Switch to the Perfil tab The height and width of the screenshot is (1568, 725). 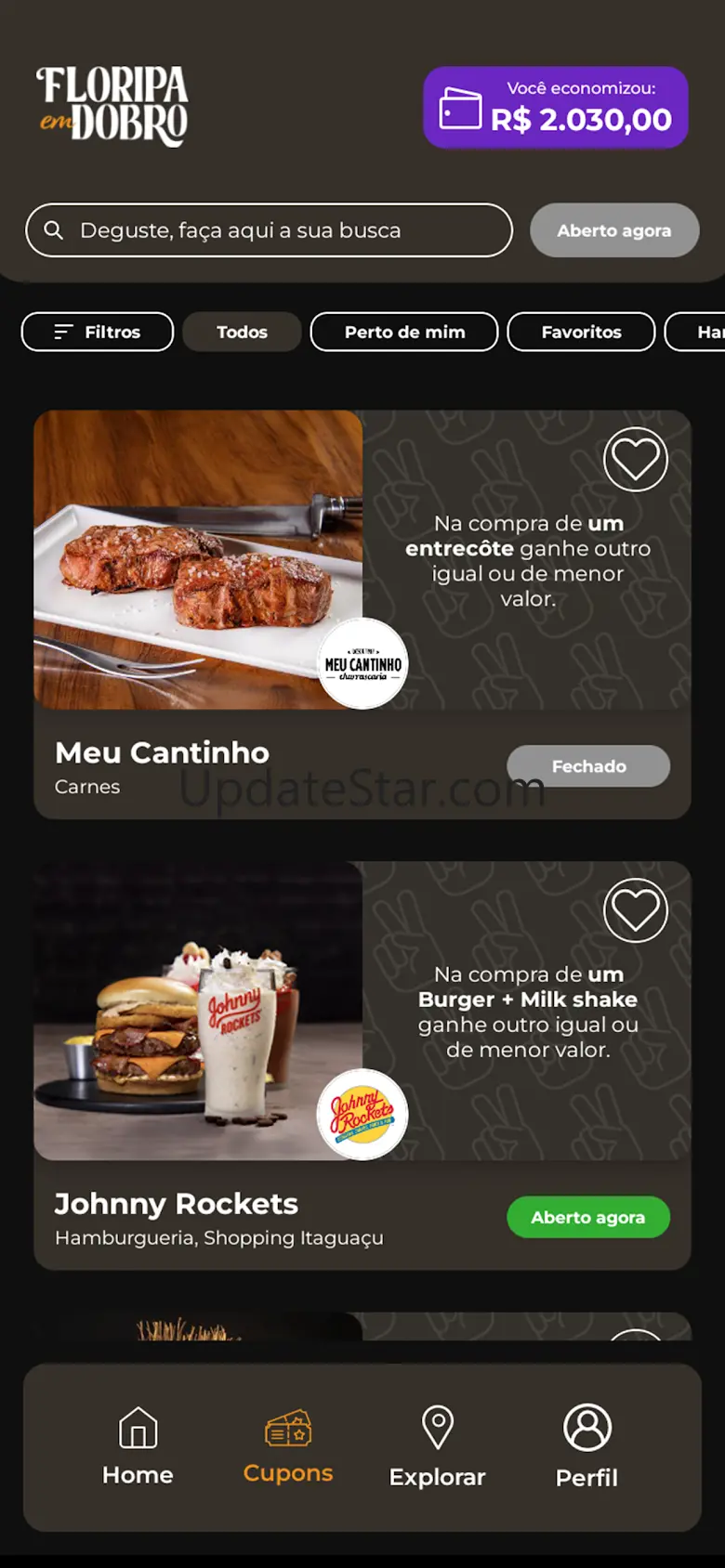(x=587, y=1446)
